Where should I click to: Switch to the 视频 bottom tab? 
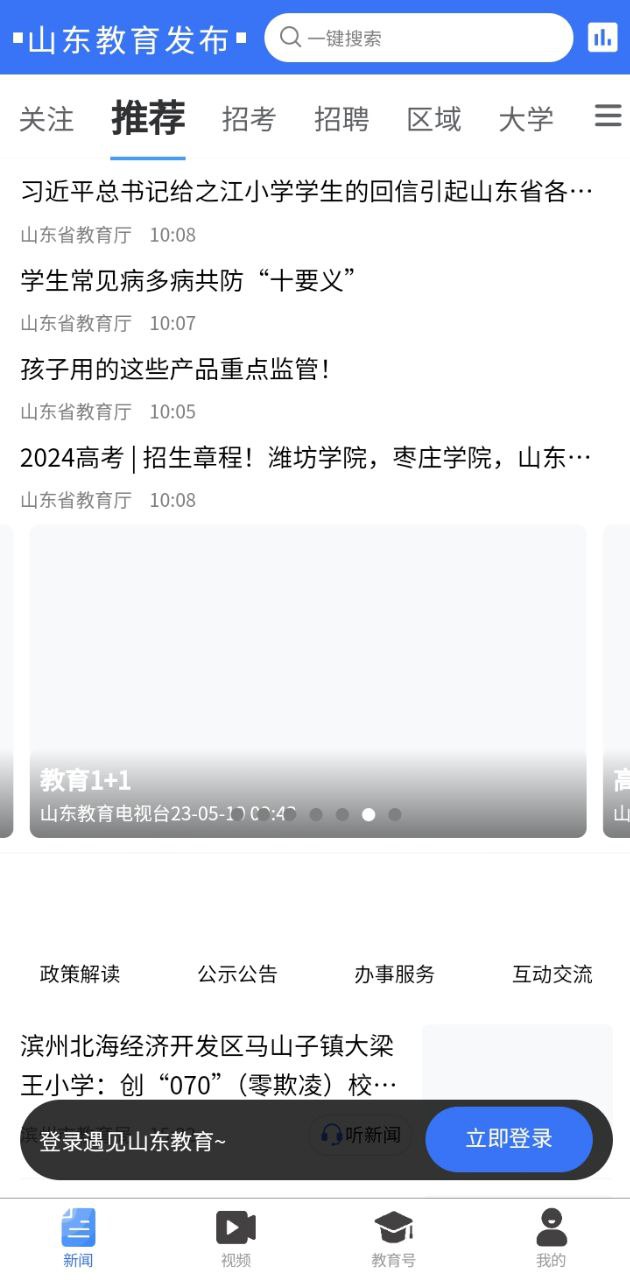point(236,1238)
